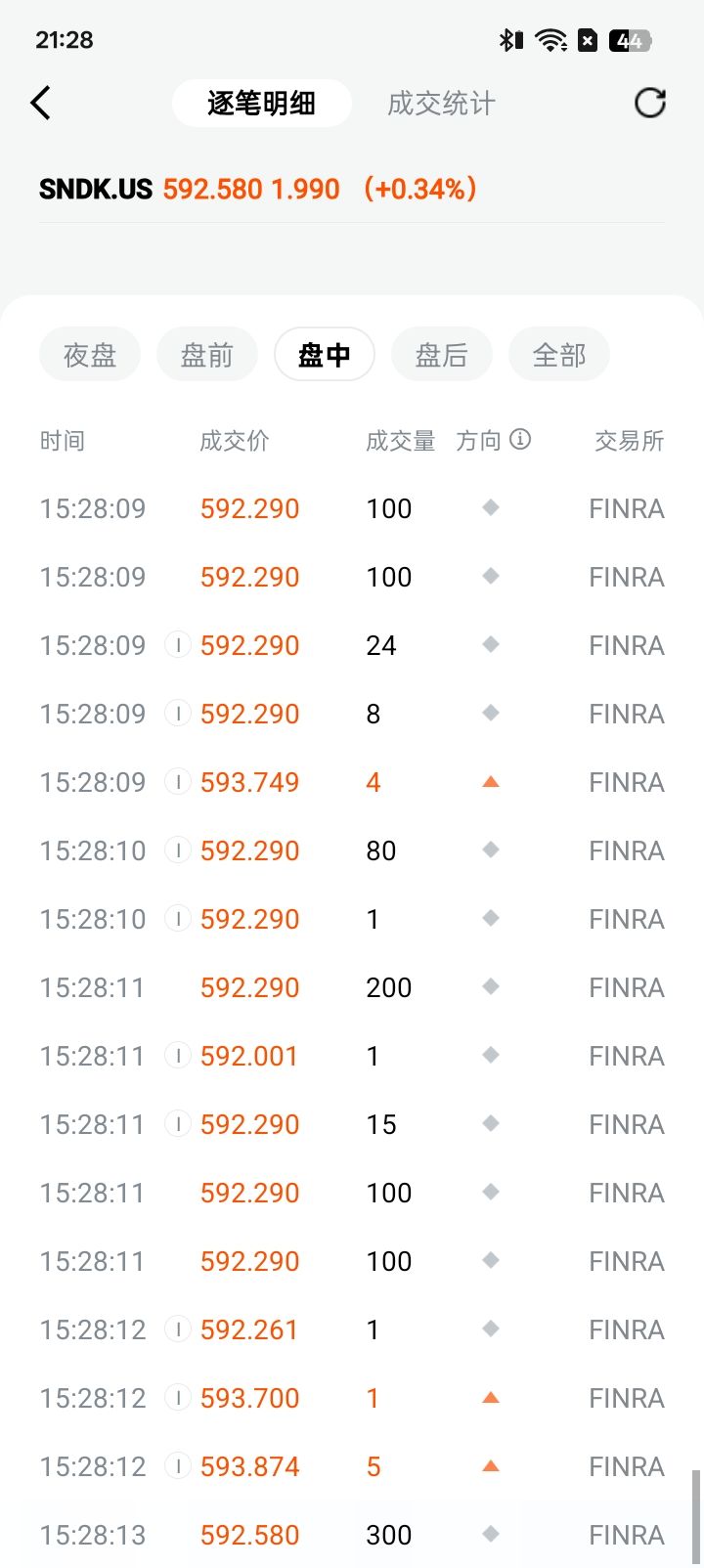Select the 盘中 session chip
The width and height of the screenshot is (704, 1568).
(325, 355)
